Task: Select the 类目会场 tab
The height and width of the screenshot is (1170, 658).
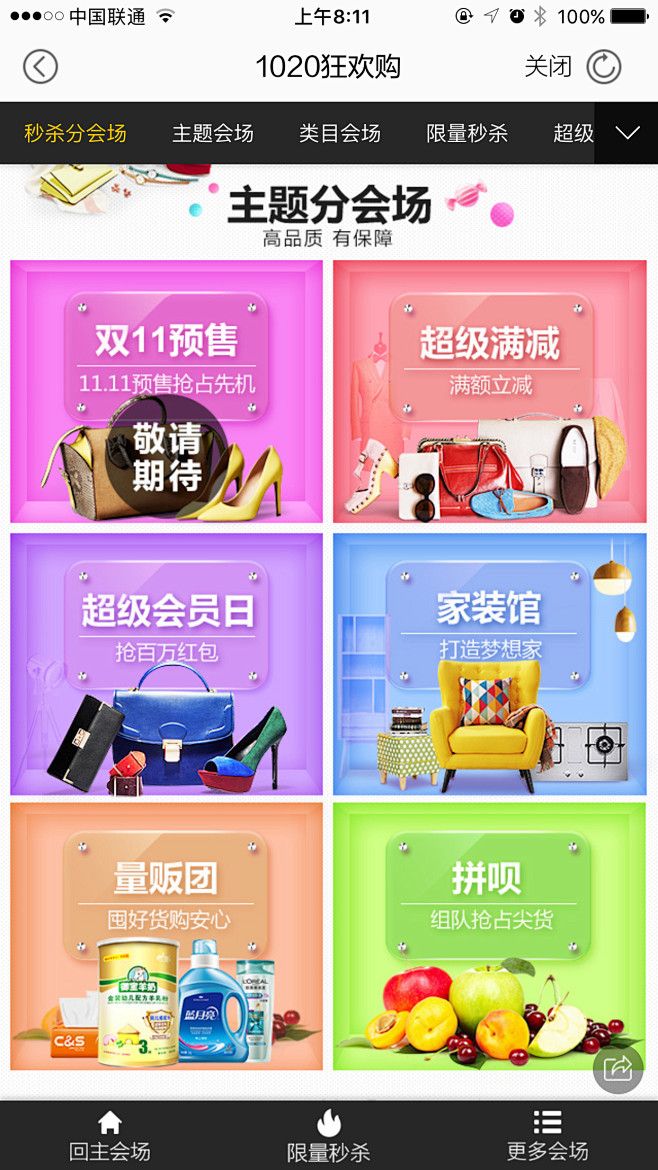Action: pyautogui.click(x=339, y=134)
